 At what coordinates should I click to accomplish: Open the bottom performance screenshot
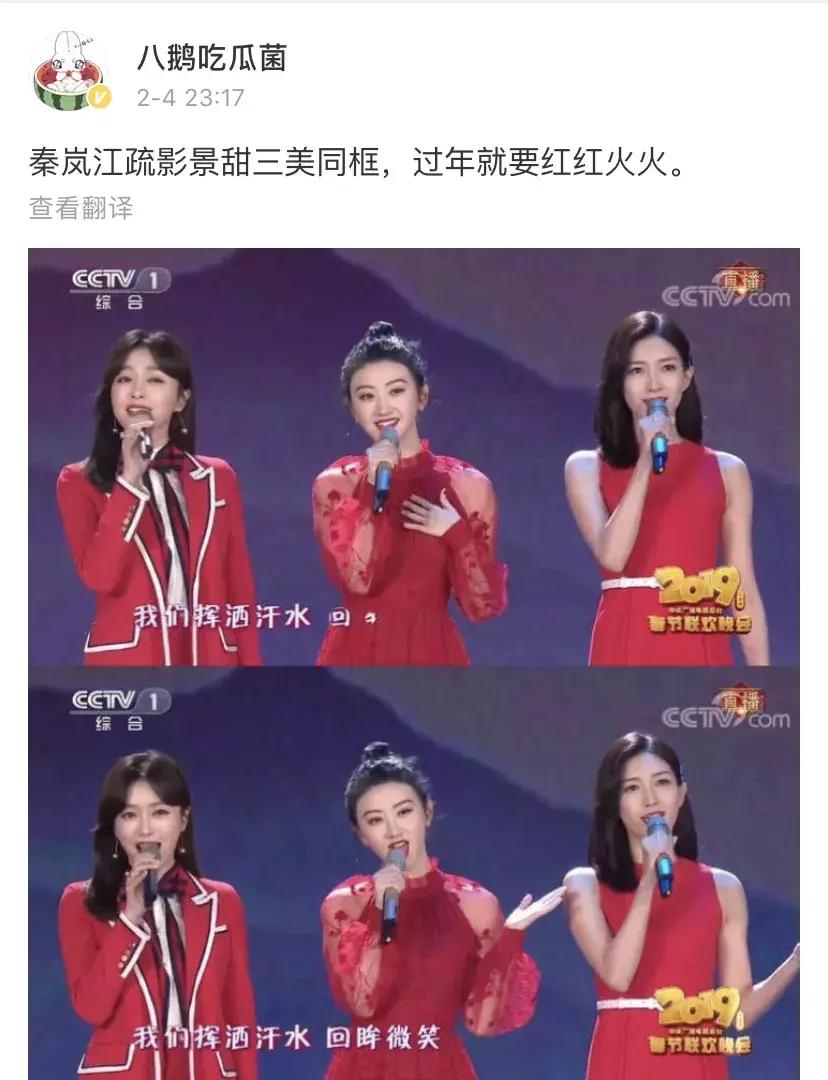pos(414,870)
